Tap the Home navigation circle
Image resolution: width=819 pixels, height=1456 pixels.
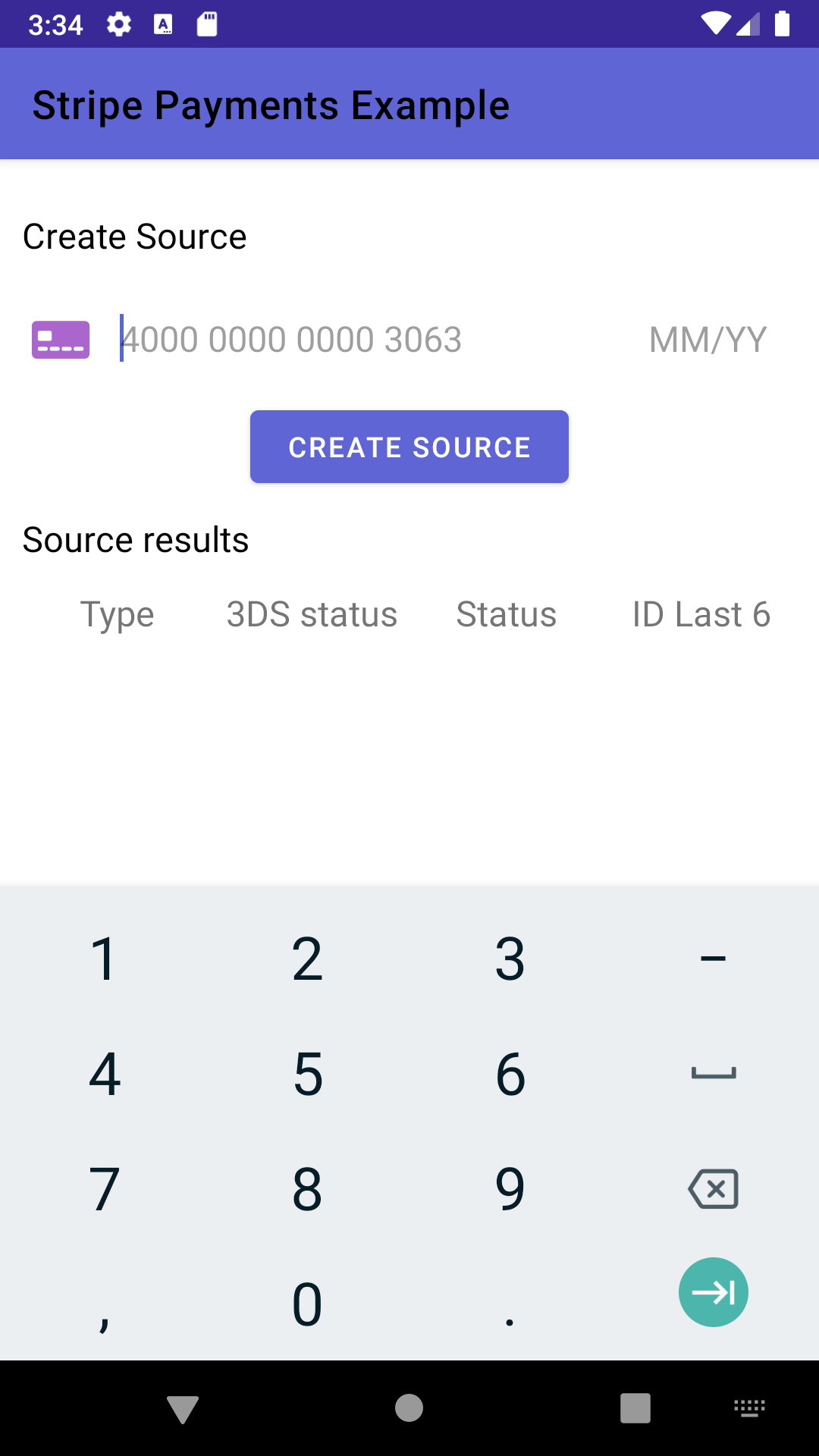409,1410
